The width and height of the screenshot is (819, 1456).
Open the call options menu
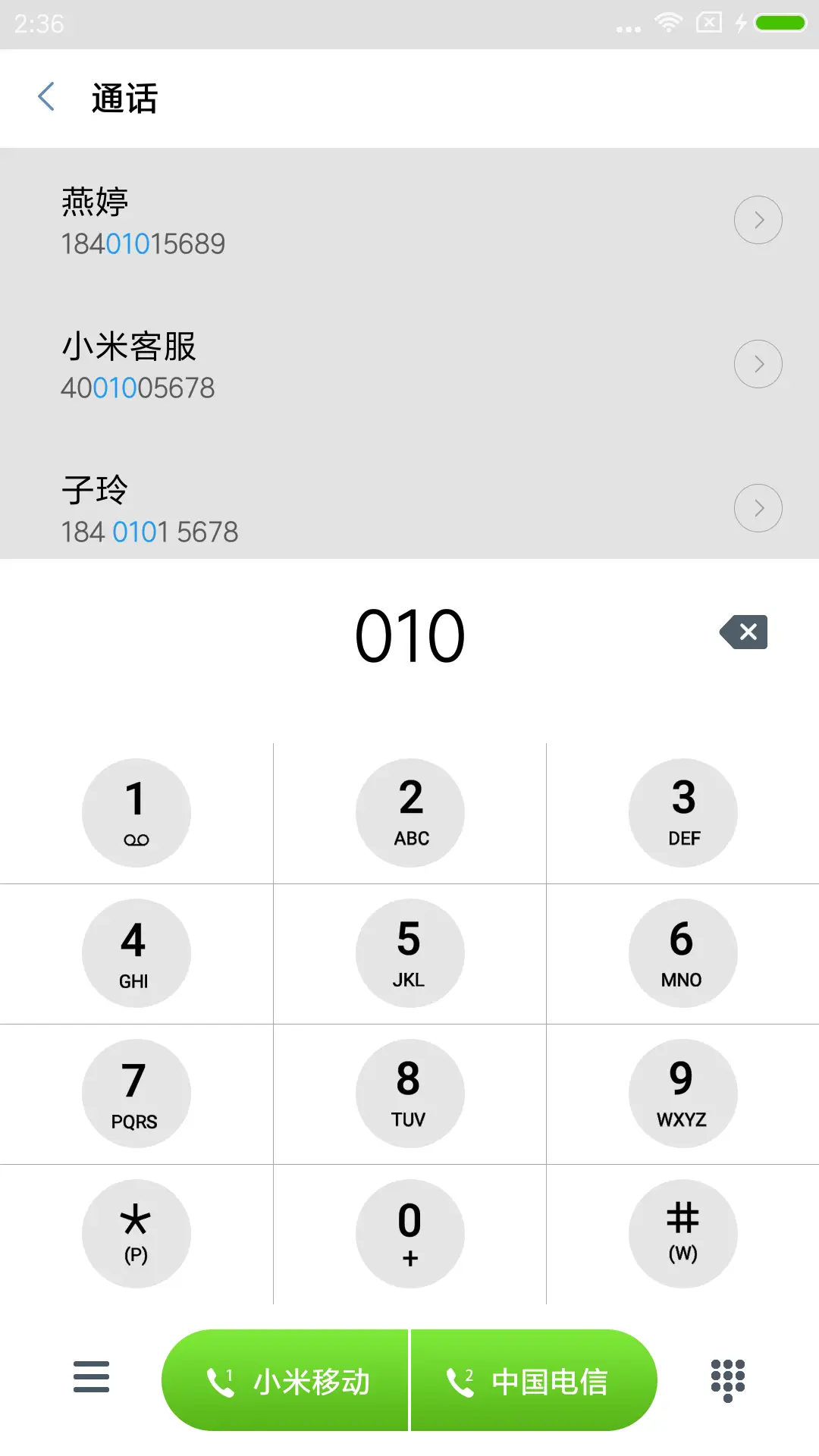(x=90, y=1380)
